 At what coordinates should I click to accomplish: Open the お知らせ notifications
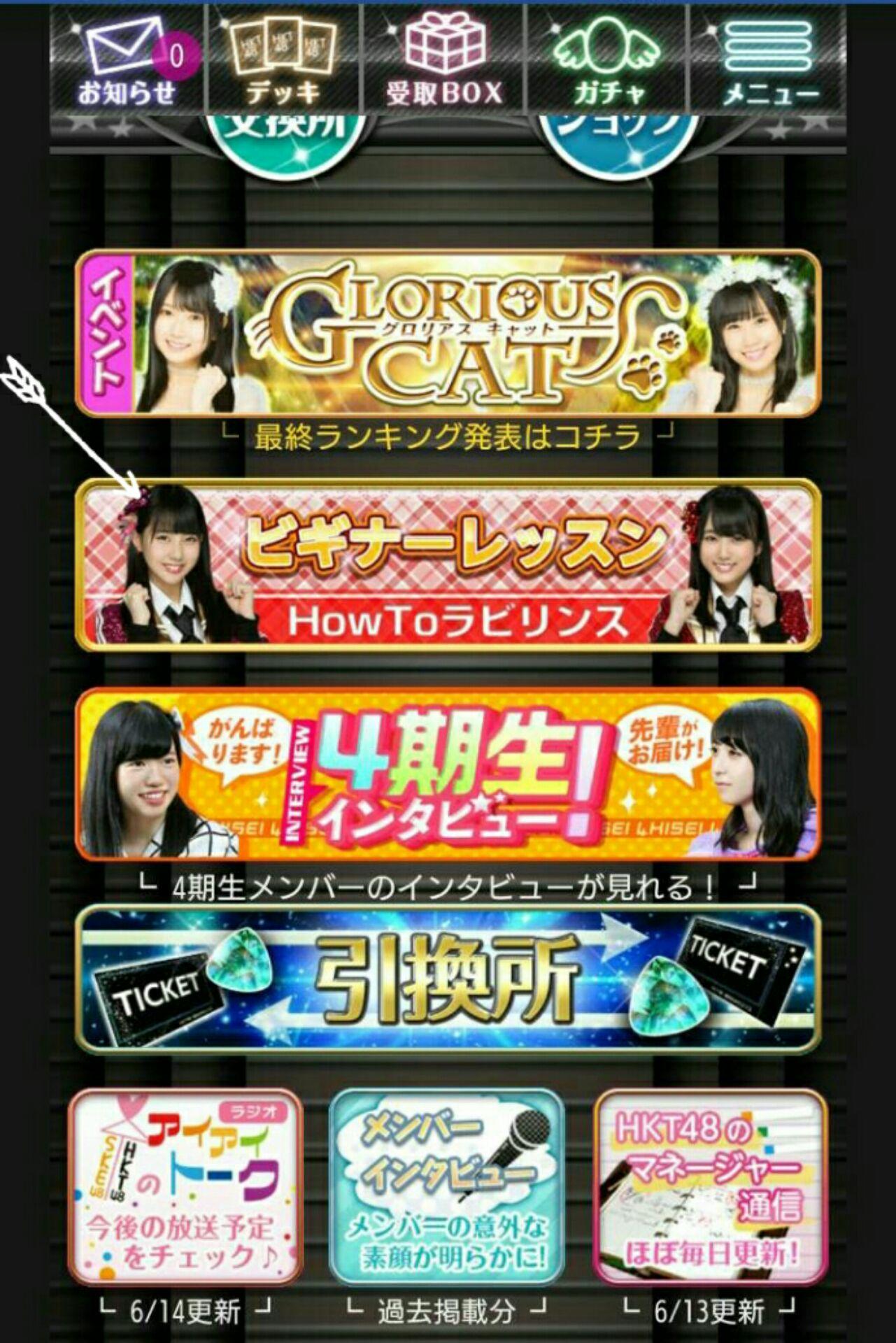point(127,59)
